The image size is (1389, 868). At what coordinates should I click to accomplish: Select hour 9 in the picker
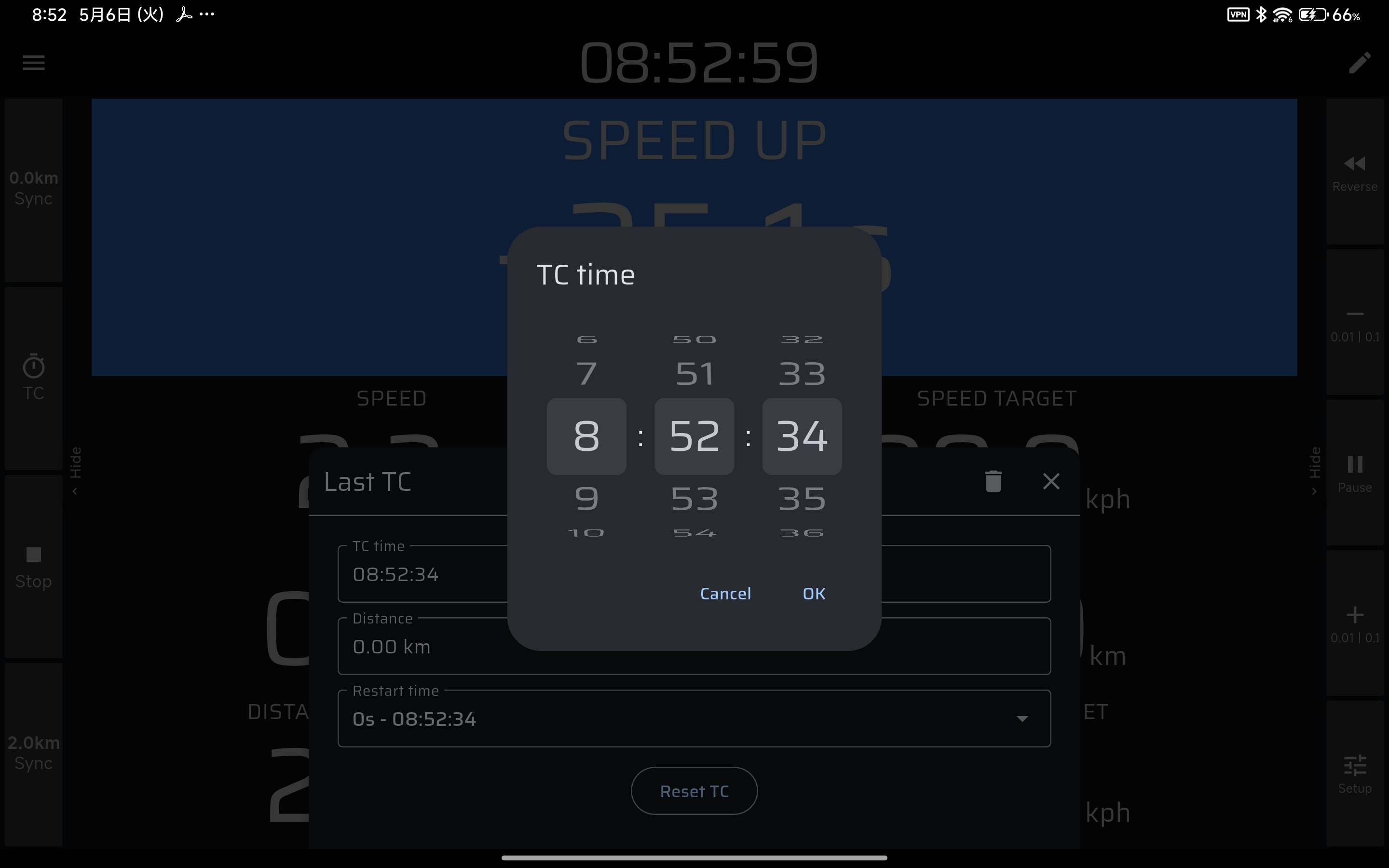pos(586,498)
